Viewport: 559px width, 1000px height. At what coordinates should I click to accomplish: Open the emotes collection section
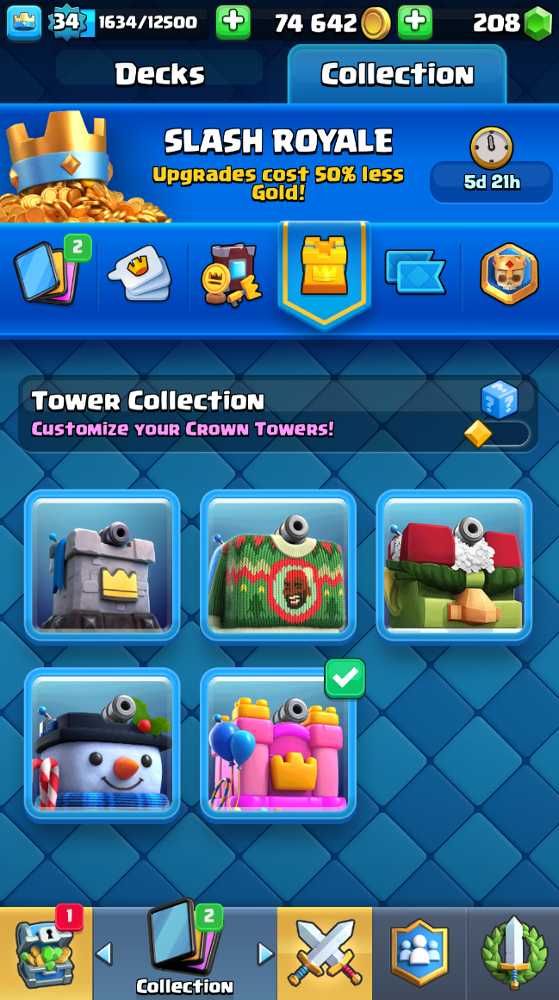pyautogui.click(x=140, y=273)
